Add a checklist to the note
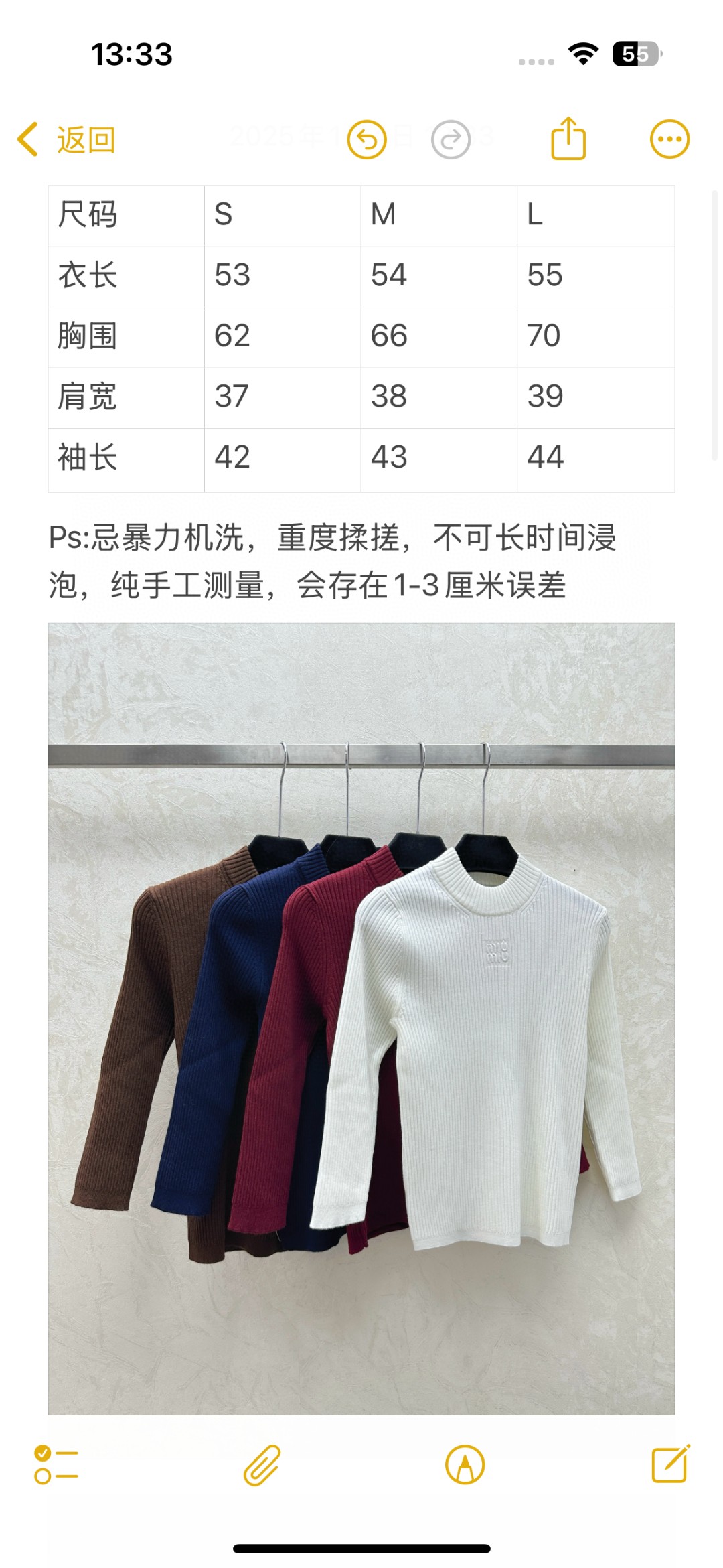Viewport: 723px width, 1568px height. click(56, 1465)
